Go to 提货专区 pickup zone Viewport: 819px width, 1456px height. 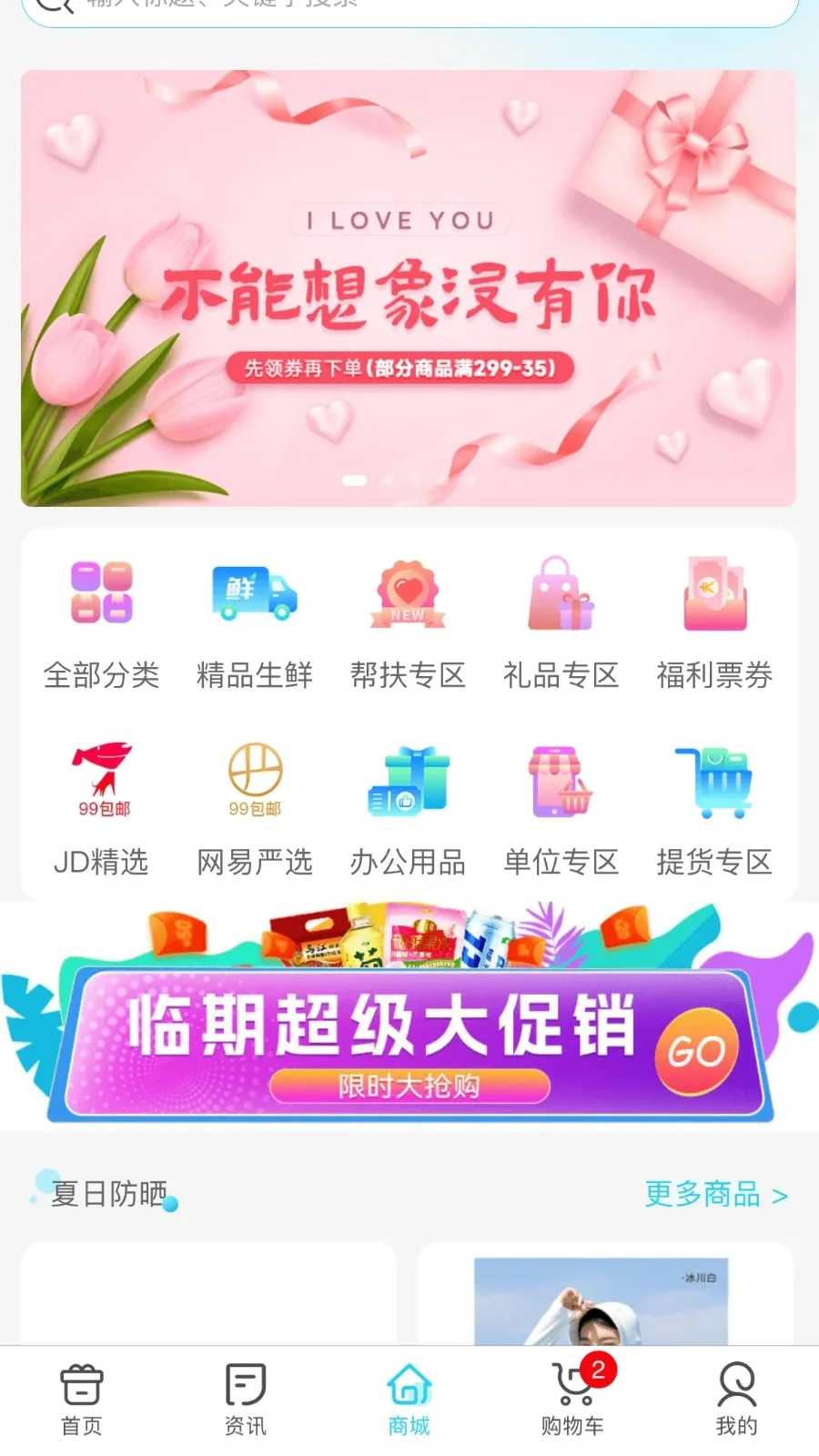(x=714, y=810)
